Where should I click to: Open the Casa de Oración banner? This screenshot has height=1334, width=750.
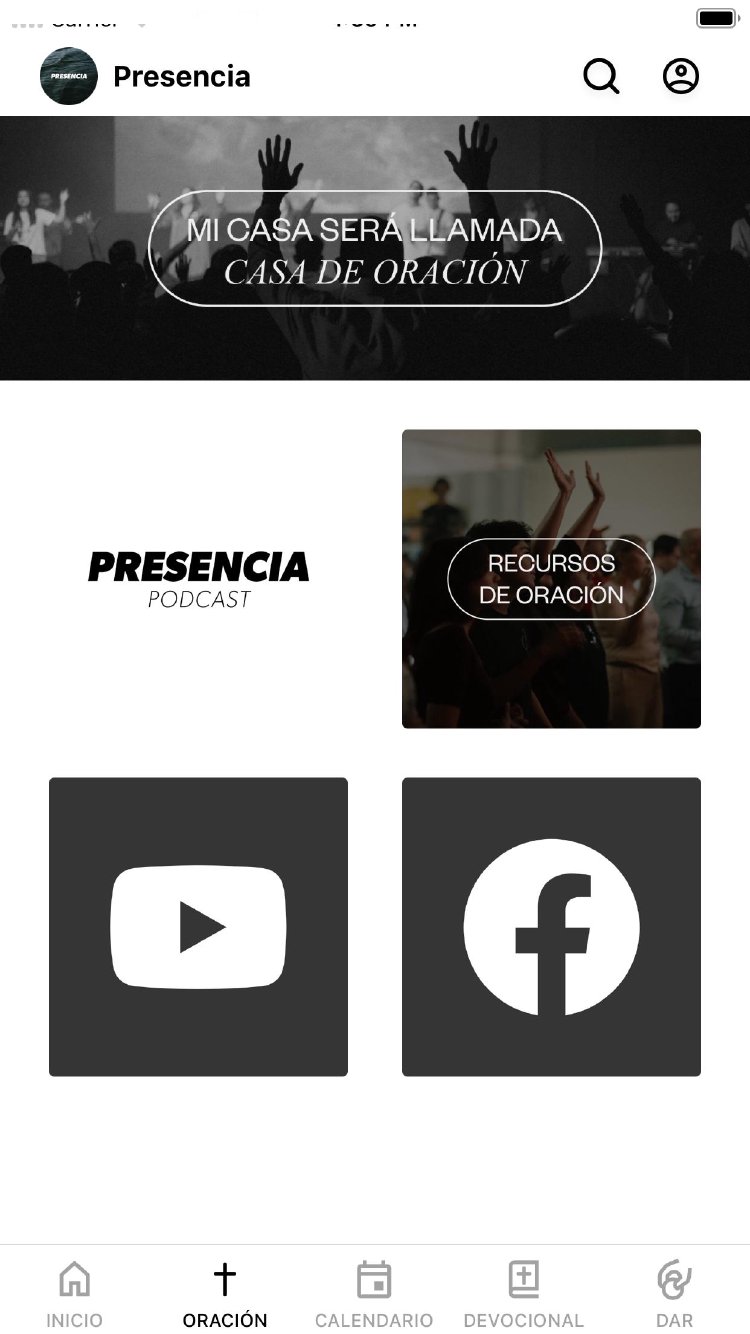point(375,248)
